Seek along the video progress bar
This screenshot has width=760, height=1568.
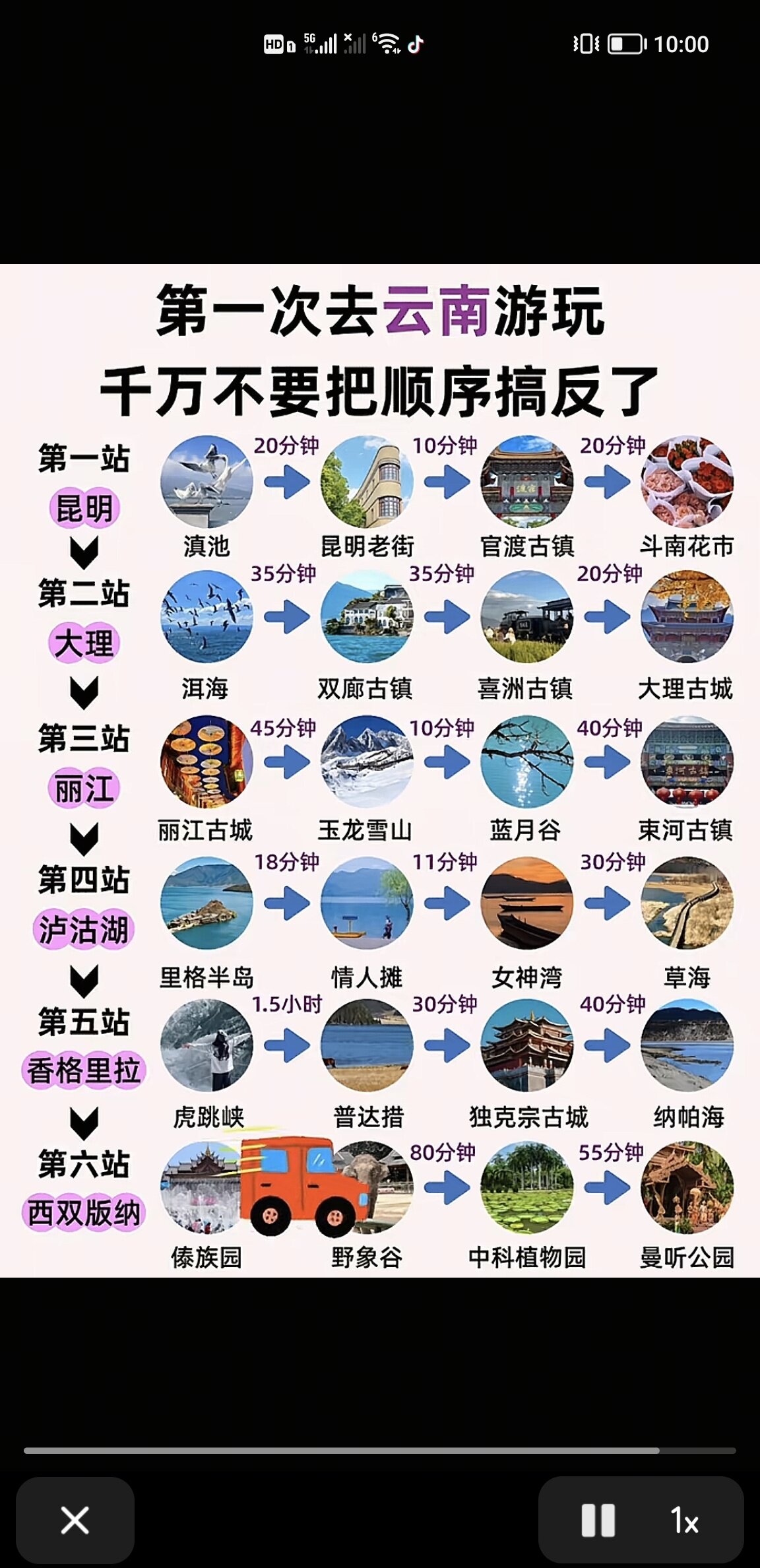[379, 1451]
